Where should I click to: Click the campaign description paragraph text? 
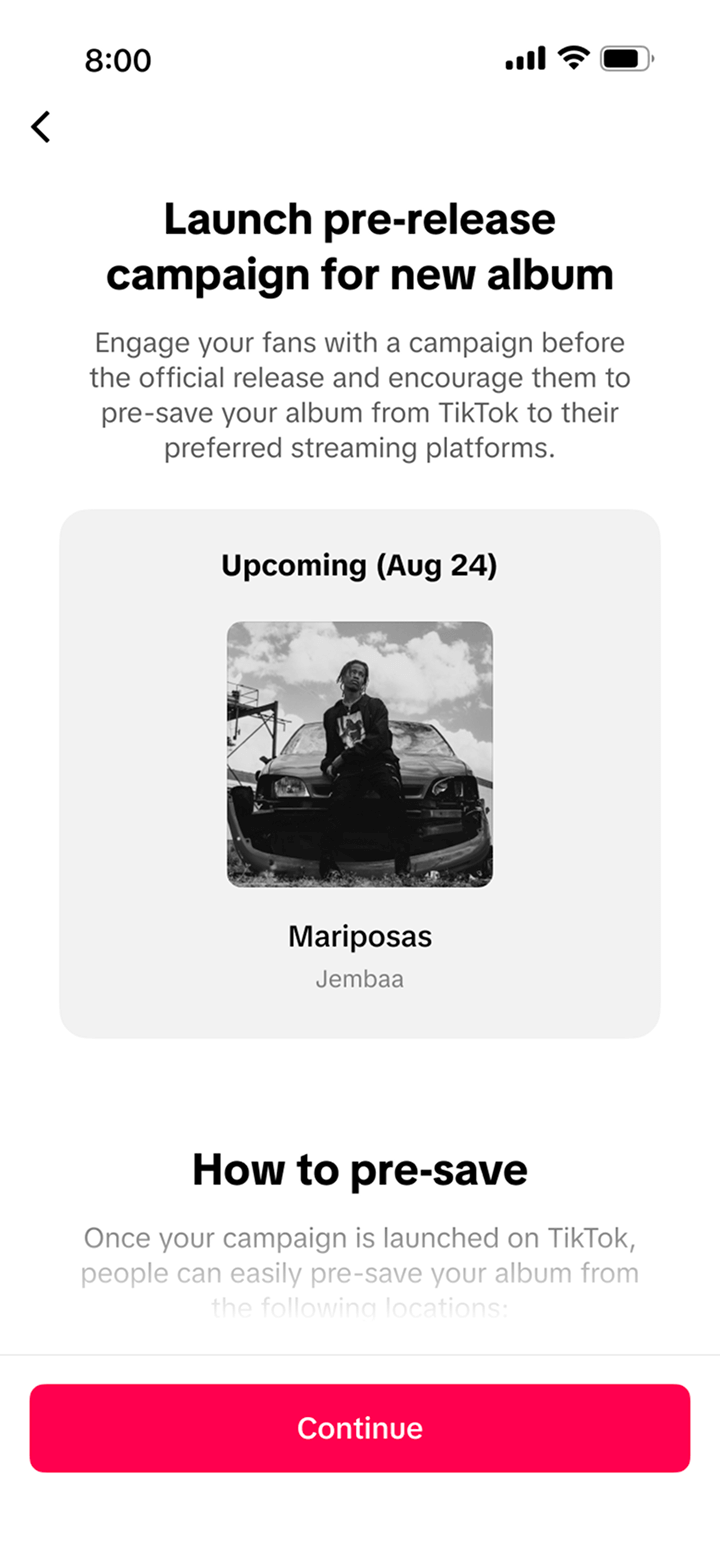pos(359,395)
